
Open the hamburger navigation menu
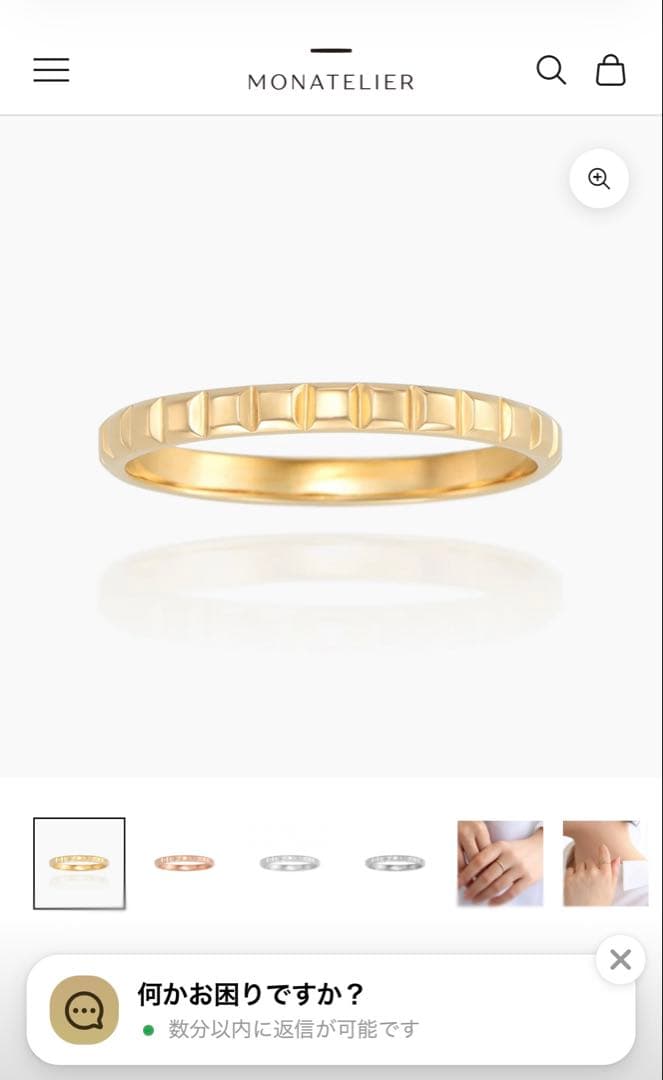[x=51, y=70]
